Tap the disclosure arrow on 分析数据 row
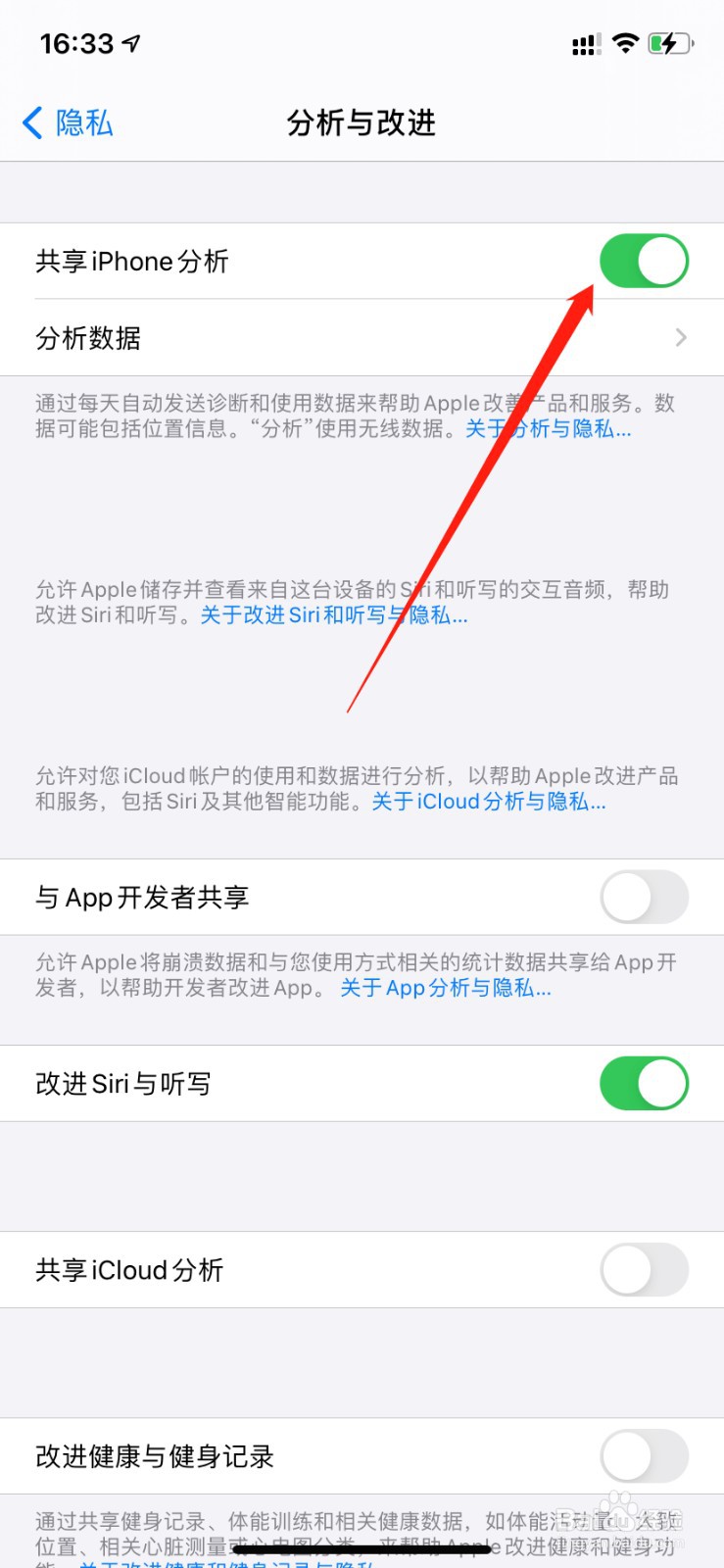This screenshot has width=724, height=1568. (680, 337)
